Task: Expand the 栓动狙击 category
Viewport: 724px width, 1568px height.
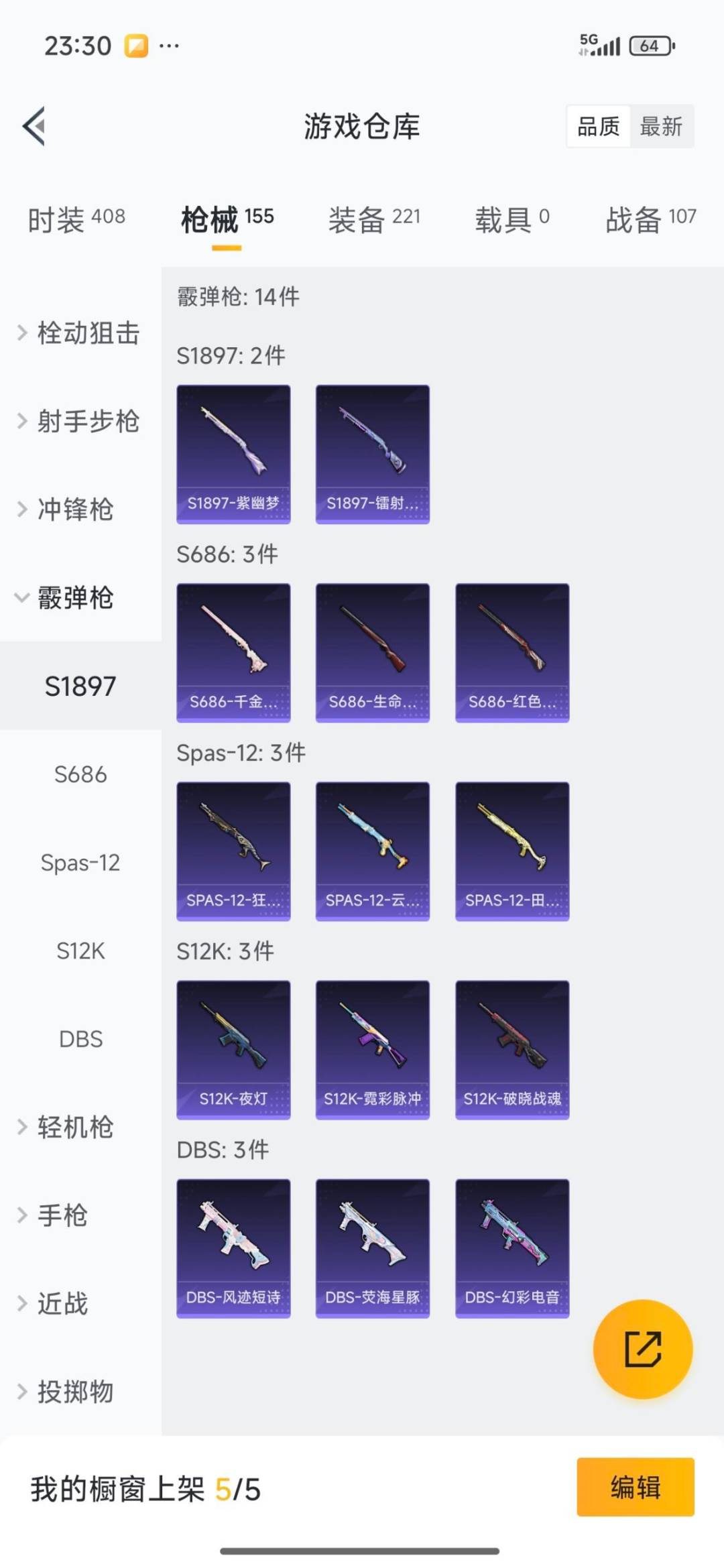Action: coord(79,333)
